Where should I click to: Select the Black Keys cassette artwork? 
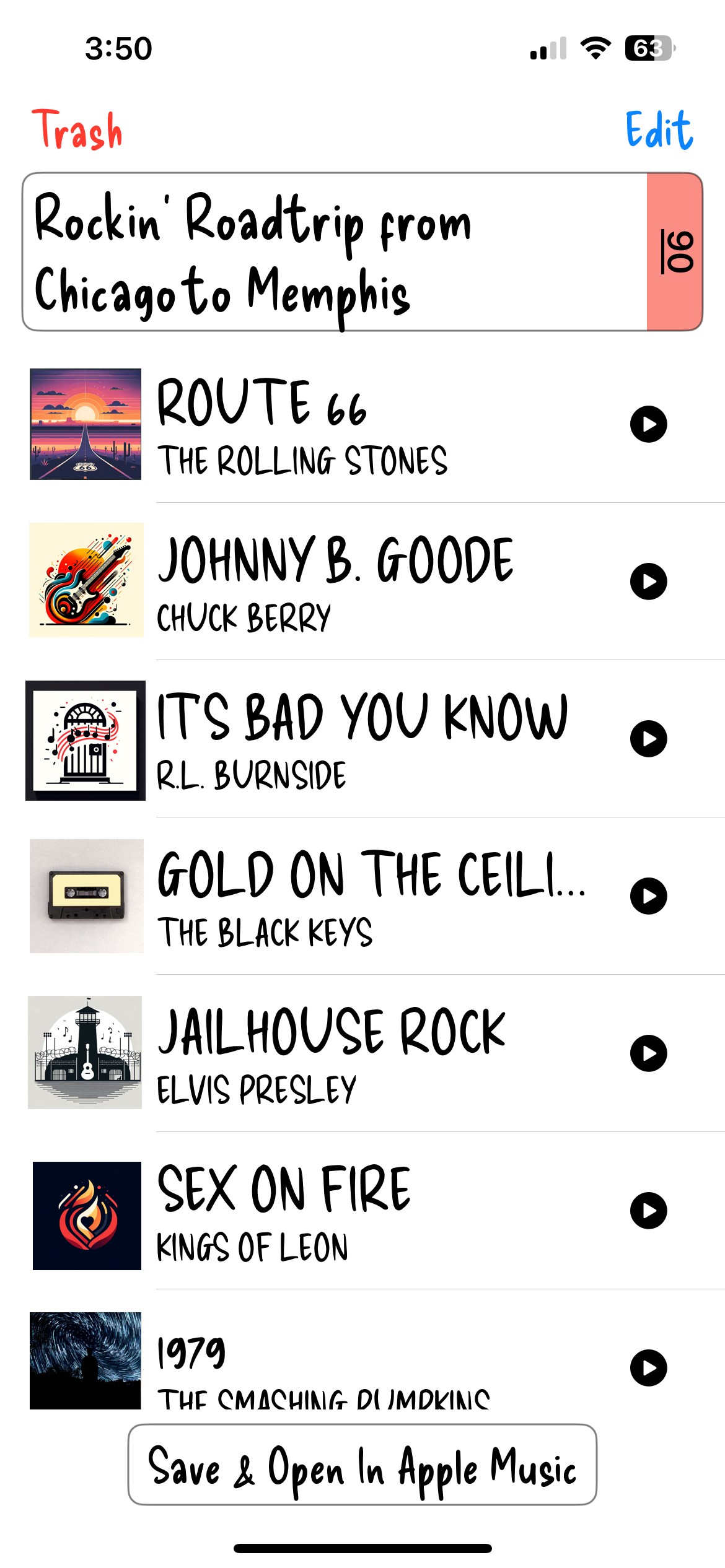[x=87, y=896]
